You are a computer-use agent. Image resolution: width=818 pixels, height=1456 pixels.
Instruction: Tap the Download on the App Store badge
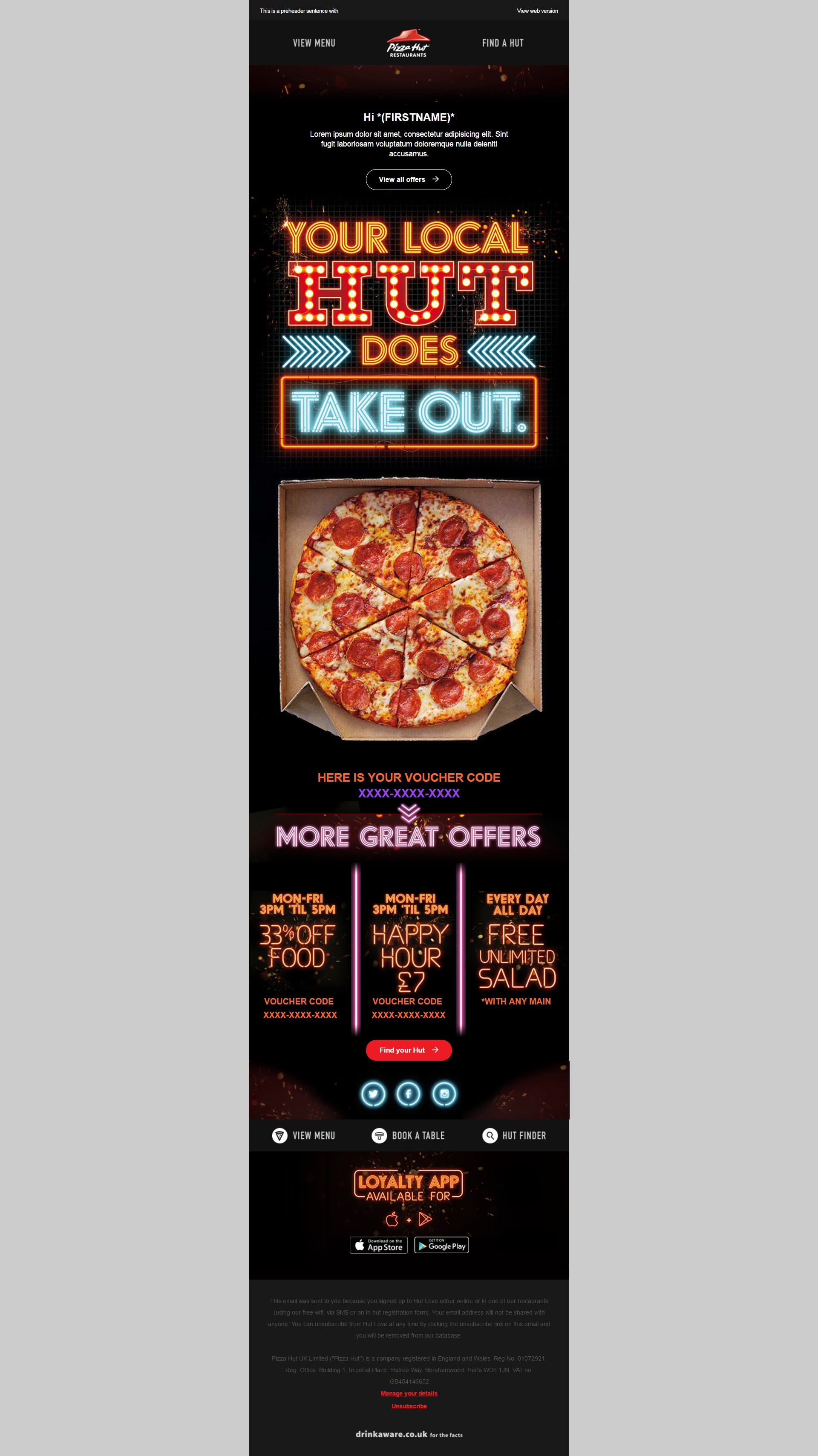point(378,1245)
